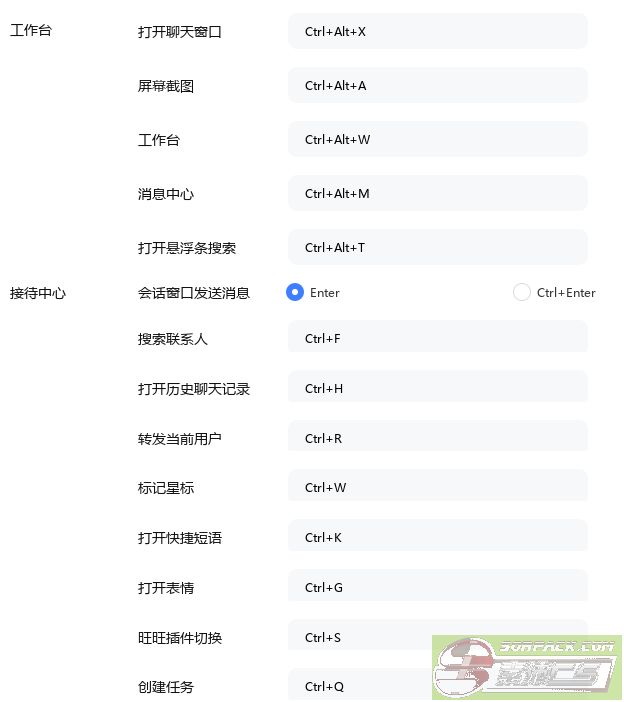Edit the 搜索联系人 shortcut field
Image resolution: width=624 pixels, height=702 pixels.
437,338
